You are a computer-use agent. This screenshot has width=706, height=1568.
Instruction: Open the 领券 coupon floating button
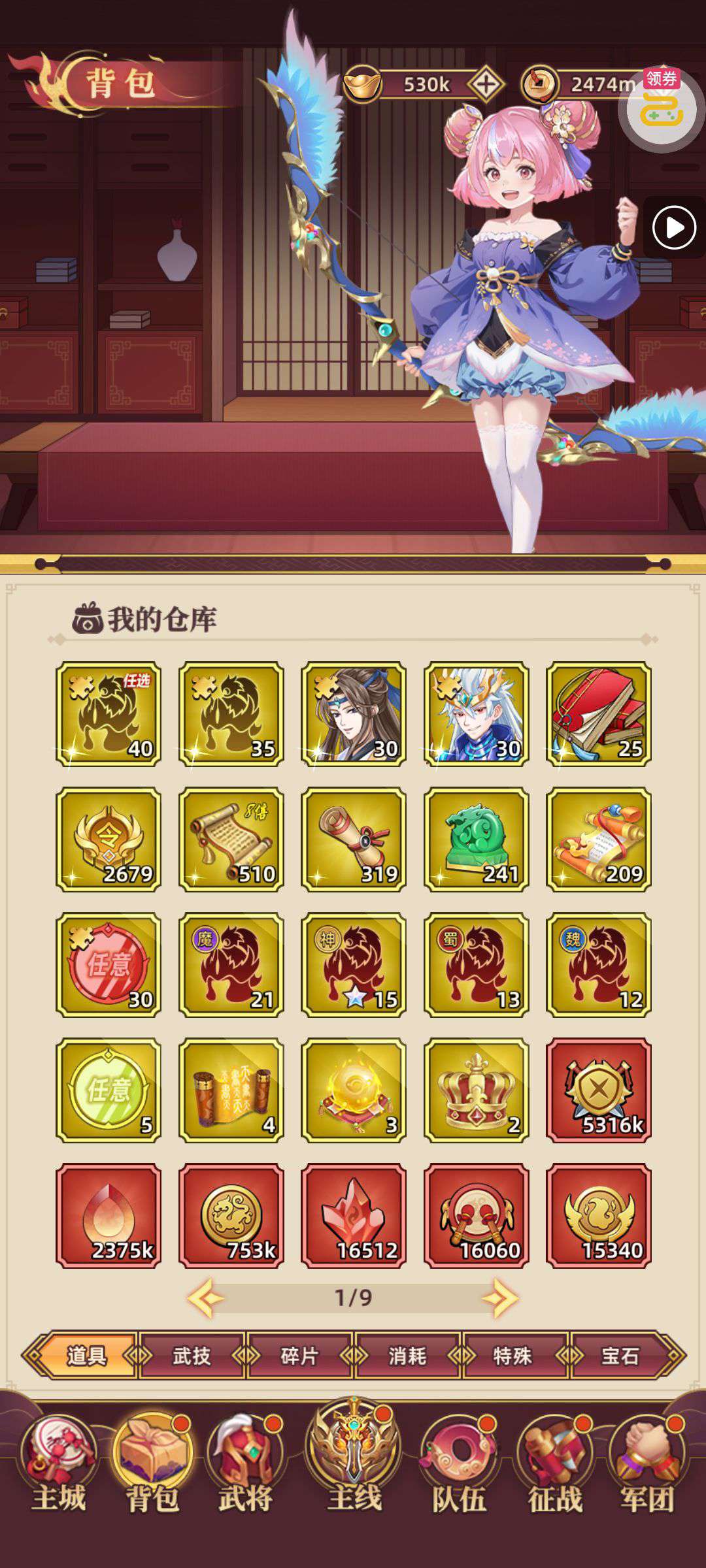(x=662, y=107)
